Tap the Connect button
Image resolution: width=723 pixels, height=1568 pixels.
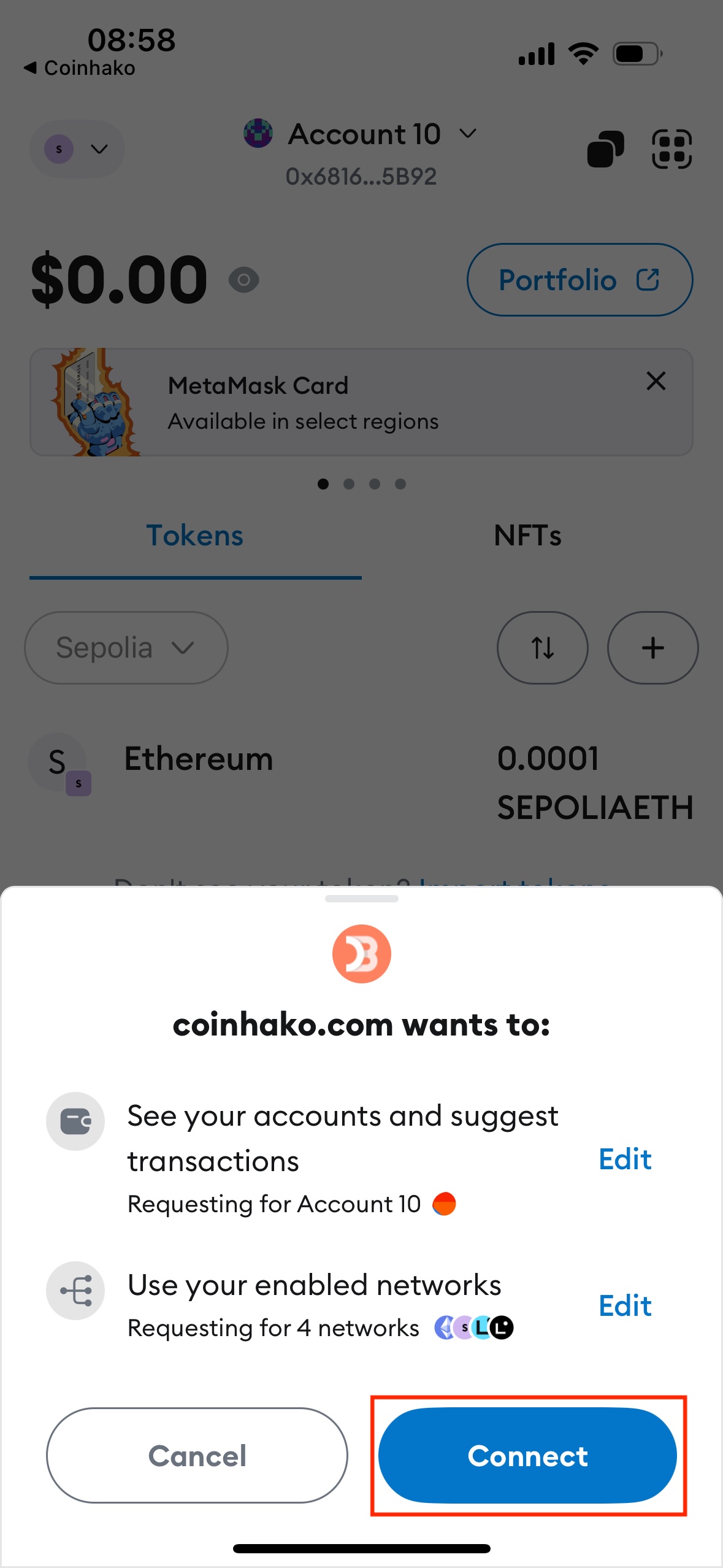[x=527, y=1455]
